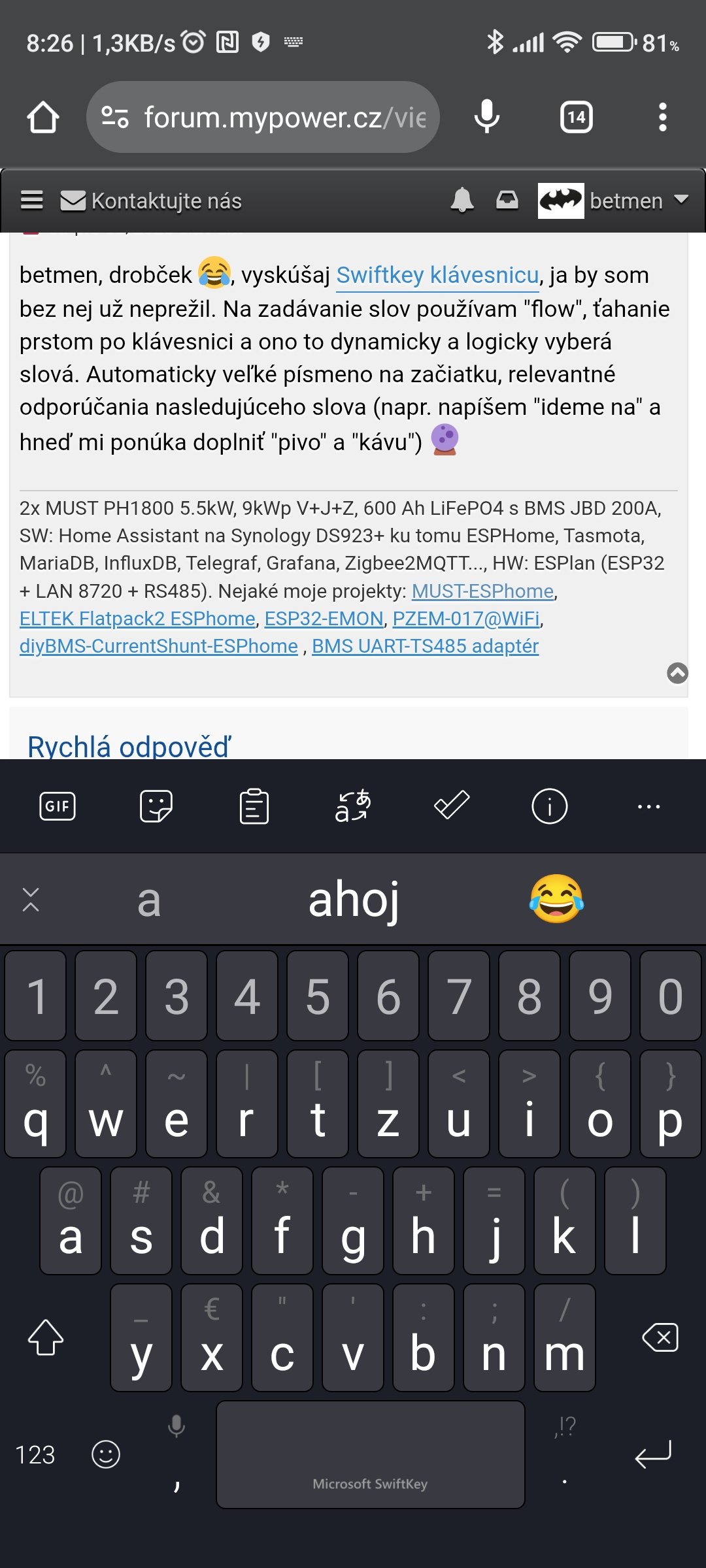Open the ESP32-EMON link
The height and width of the screenshot is (1568, 706).
coord(324,618)
